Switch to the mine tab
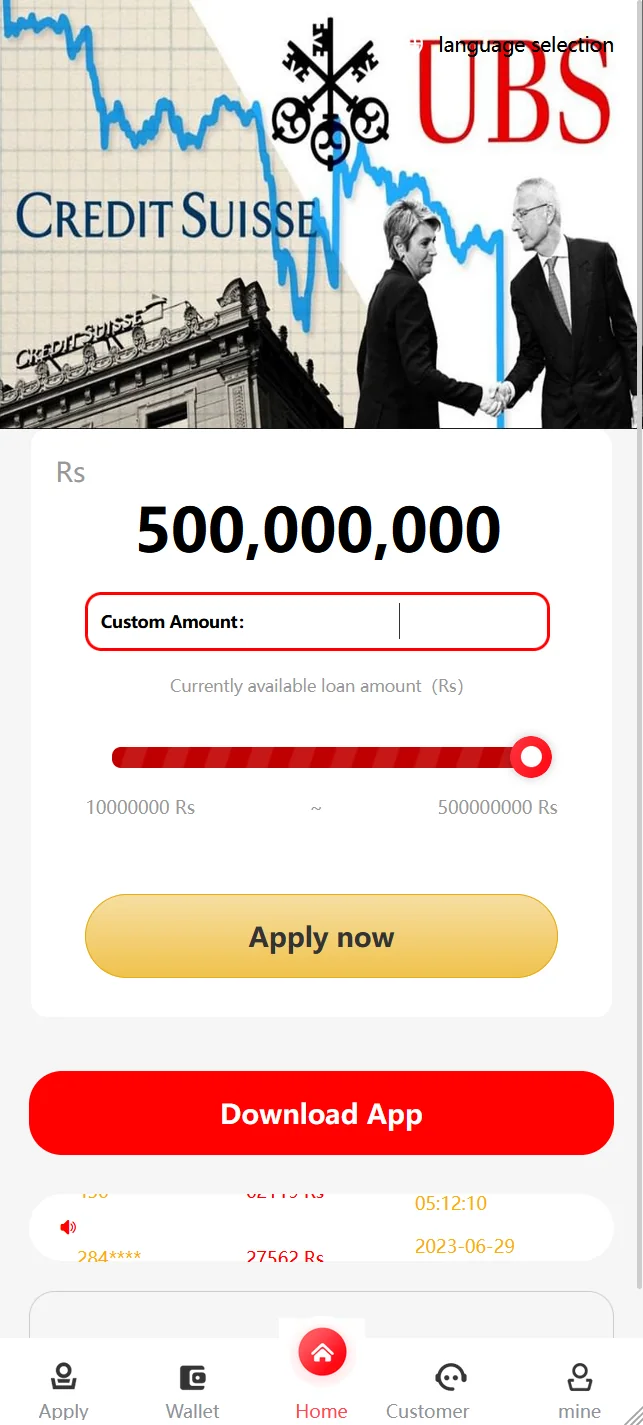This screenshot has width=643, height=1425. click(x=579, y=1390)
